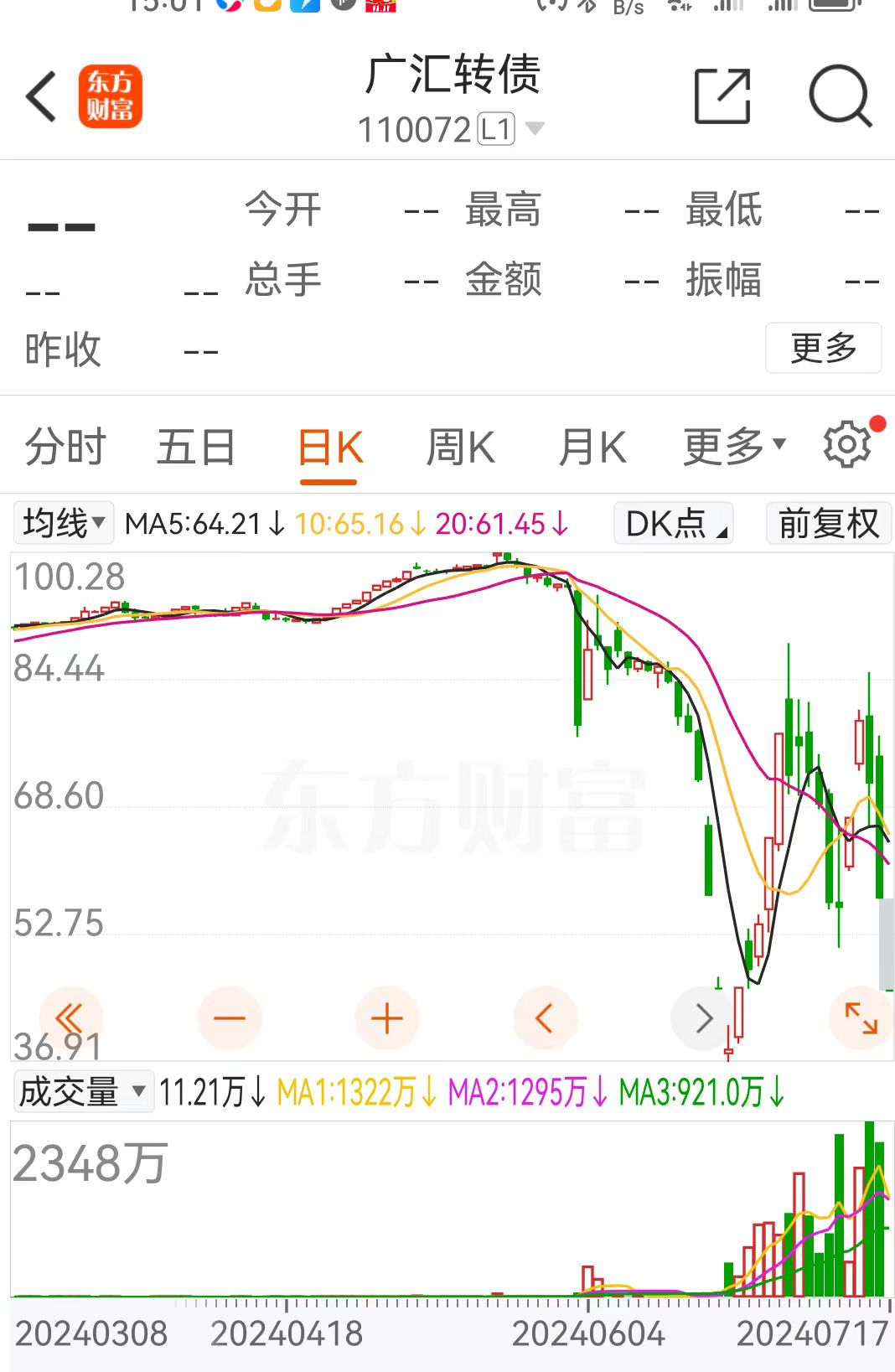Switch to the 周K tab
This screenshot has width=895, height=1372.
point(460,447)
